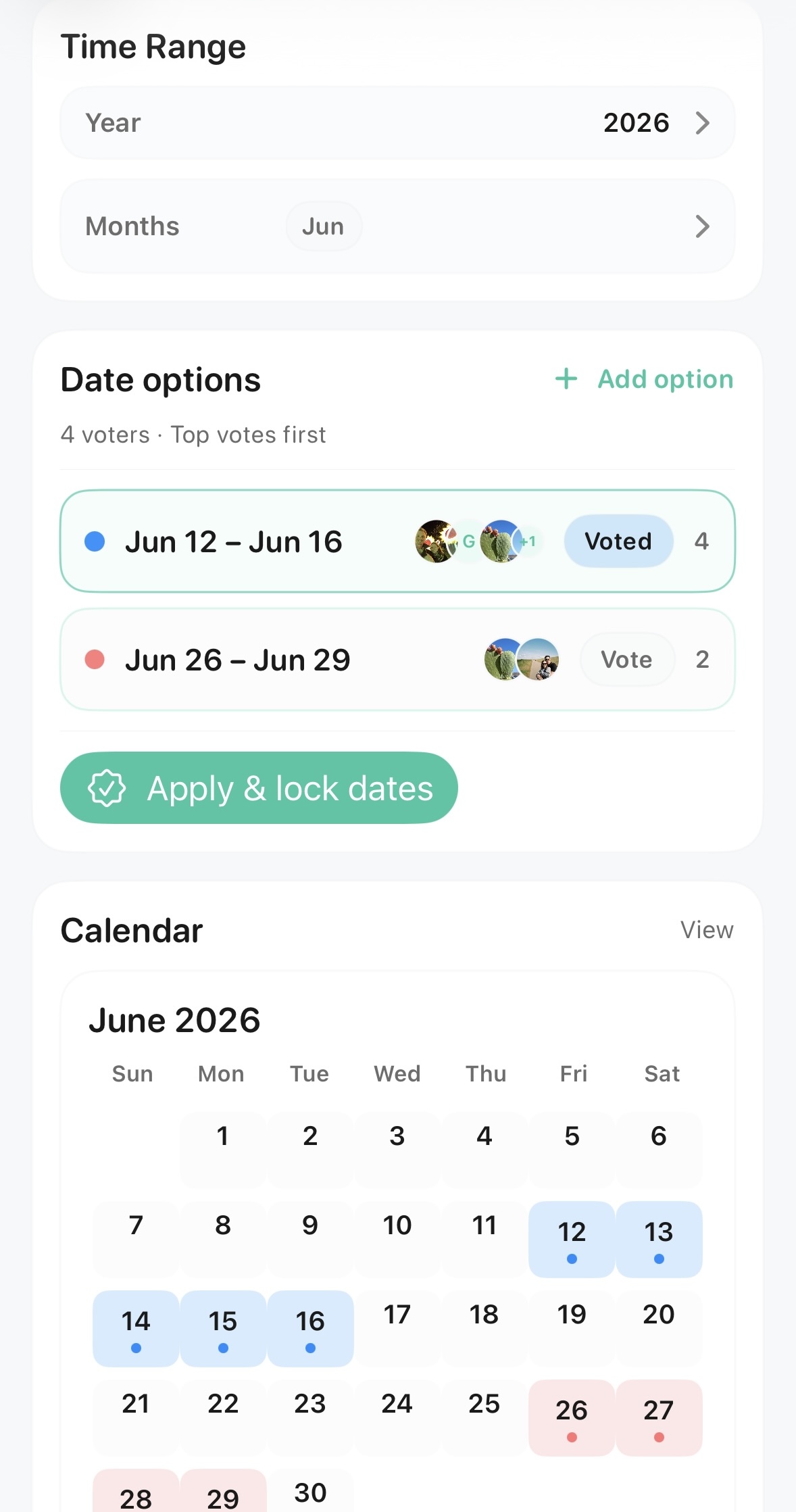Expand the Year selector showing 2026
The width and height of the screenshot is (796, 1512).
pos(398,122)
